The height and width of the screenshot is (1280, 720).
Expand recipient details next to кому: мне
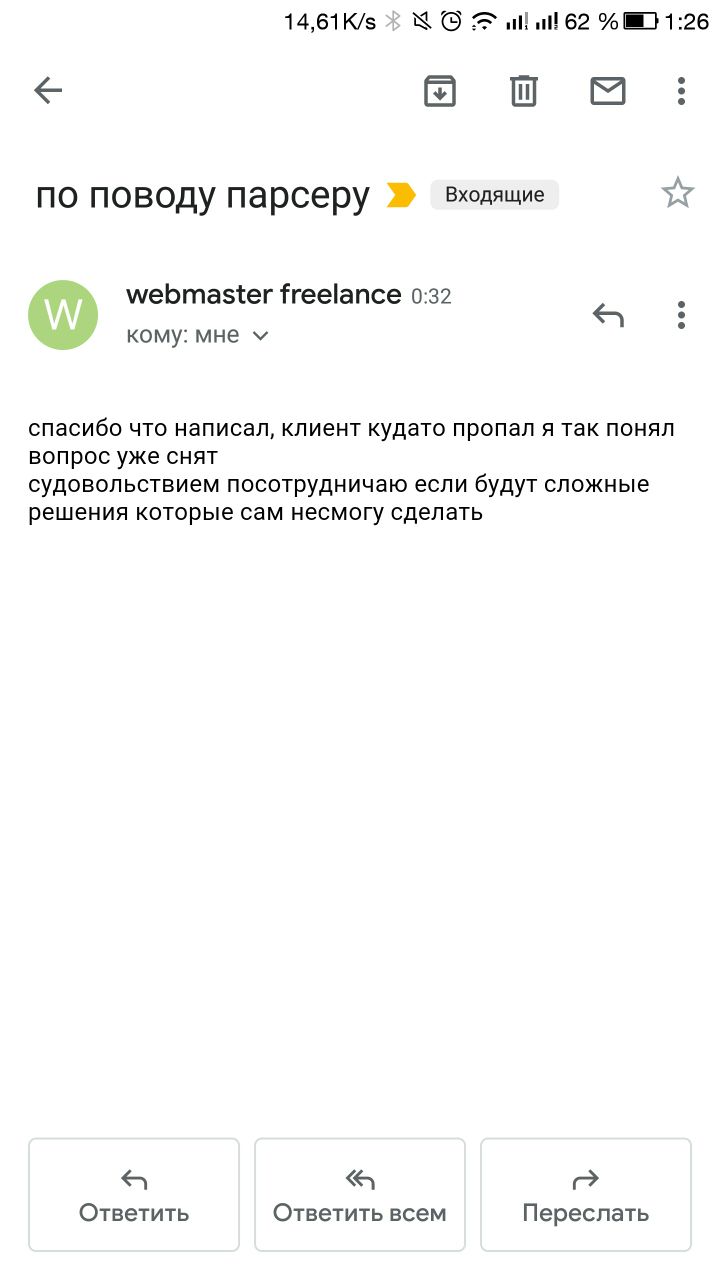(260, 337)
